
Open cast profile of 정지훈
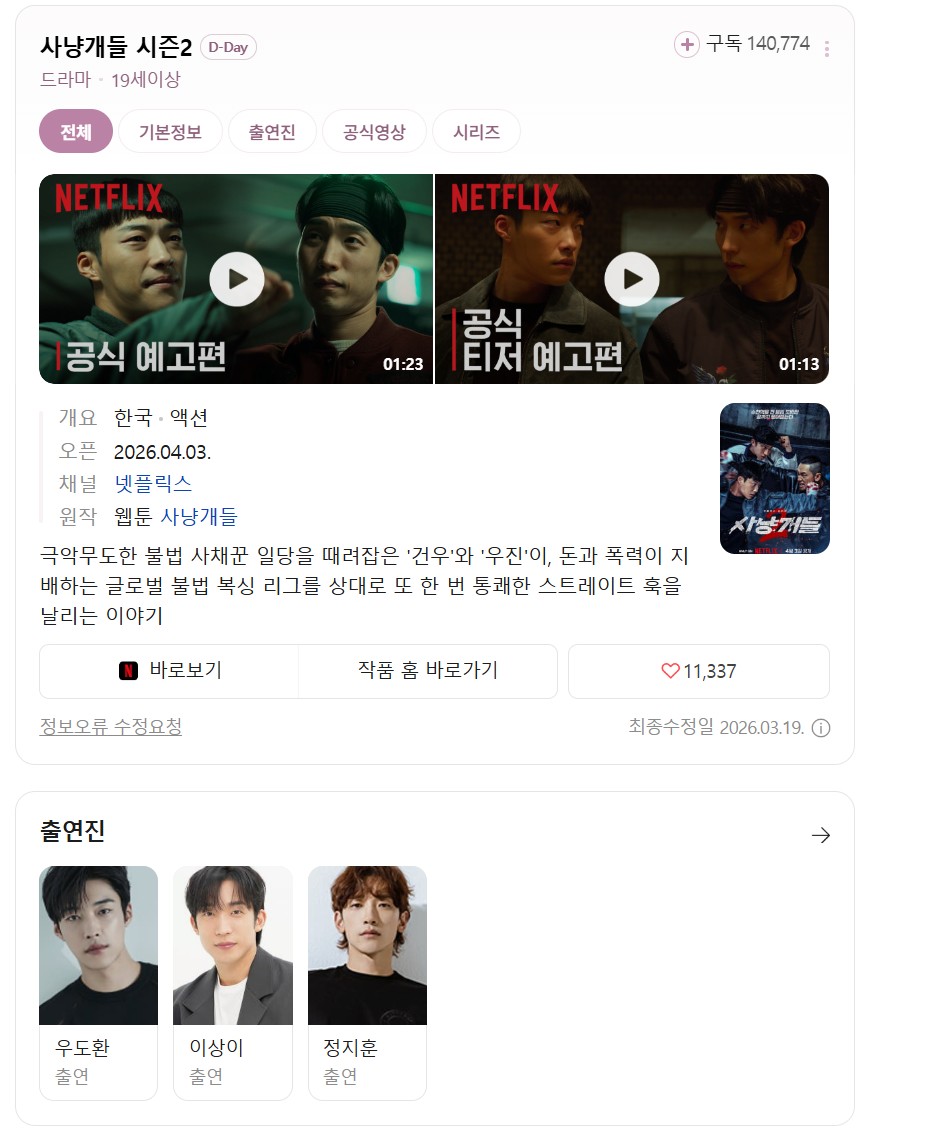[x=367, y=982]
